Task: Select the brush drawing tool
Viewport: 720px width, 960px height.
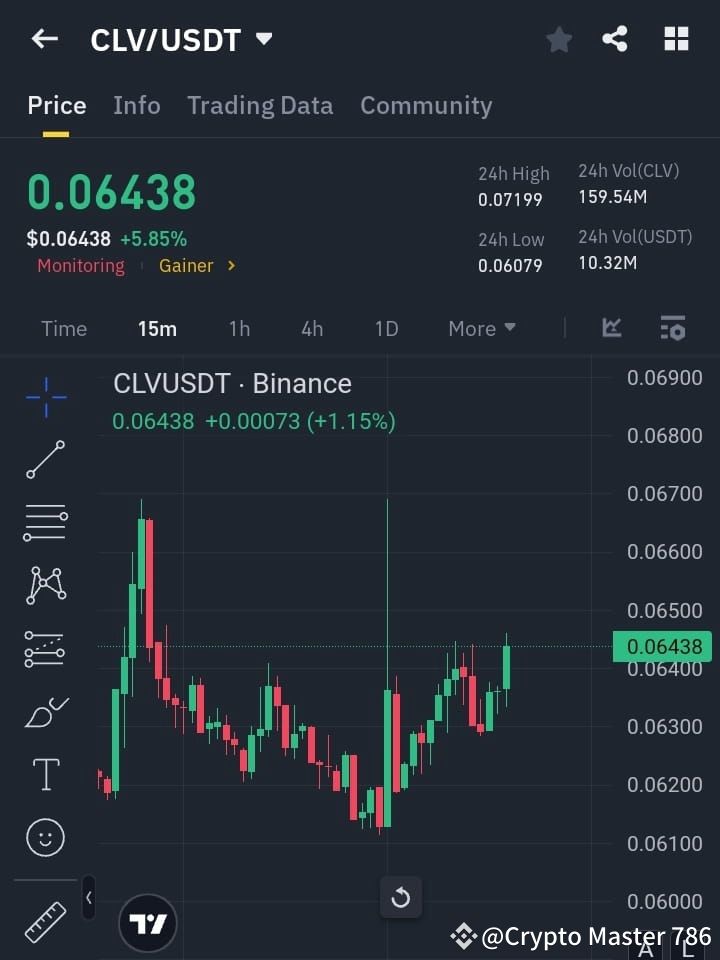Action: (x=45, y=711)
